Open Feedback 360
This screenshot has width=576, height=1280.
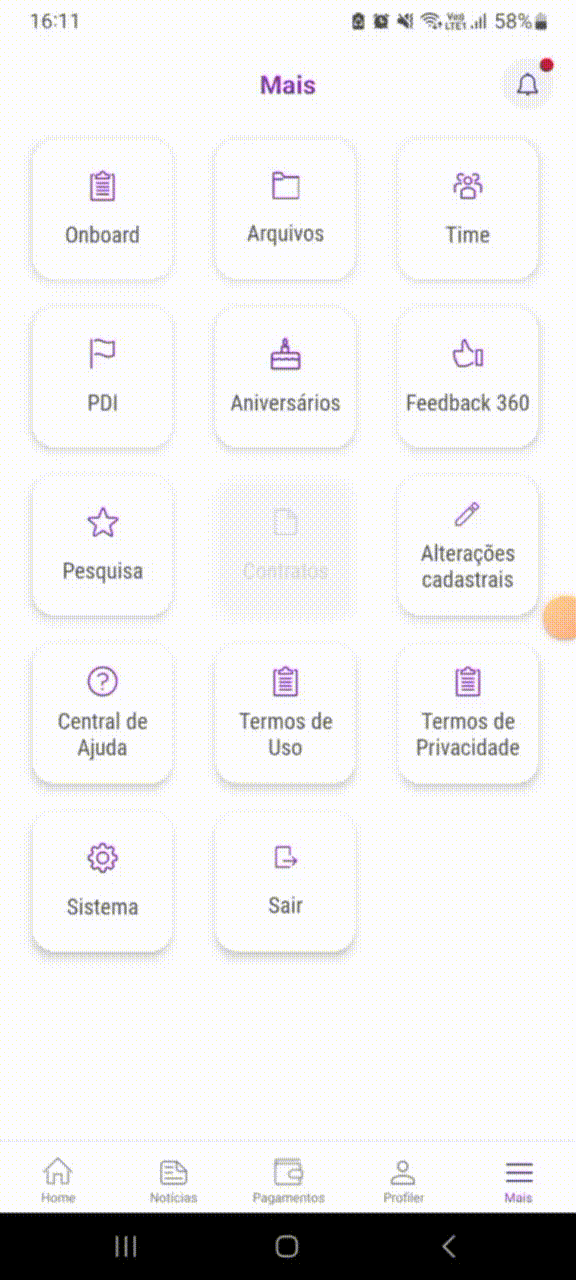click(x=467, y=377)
